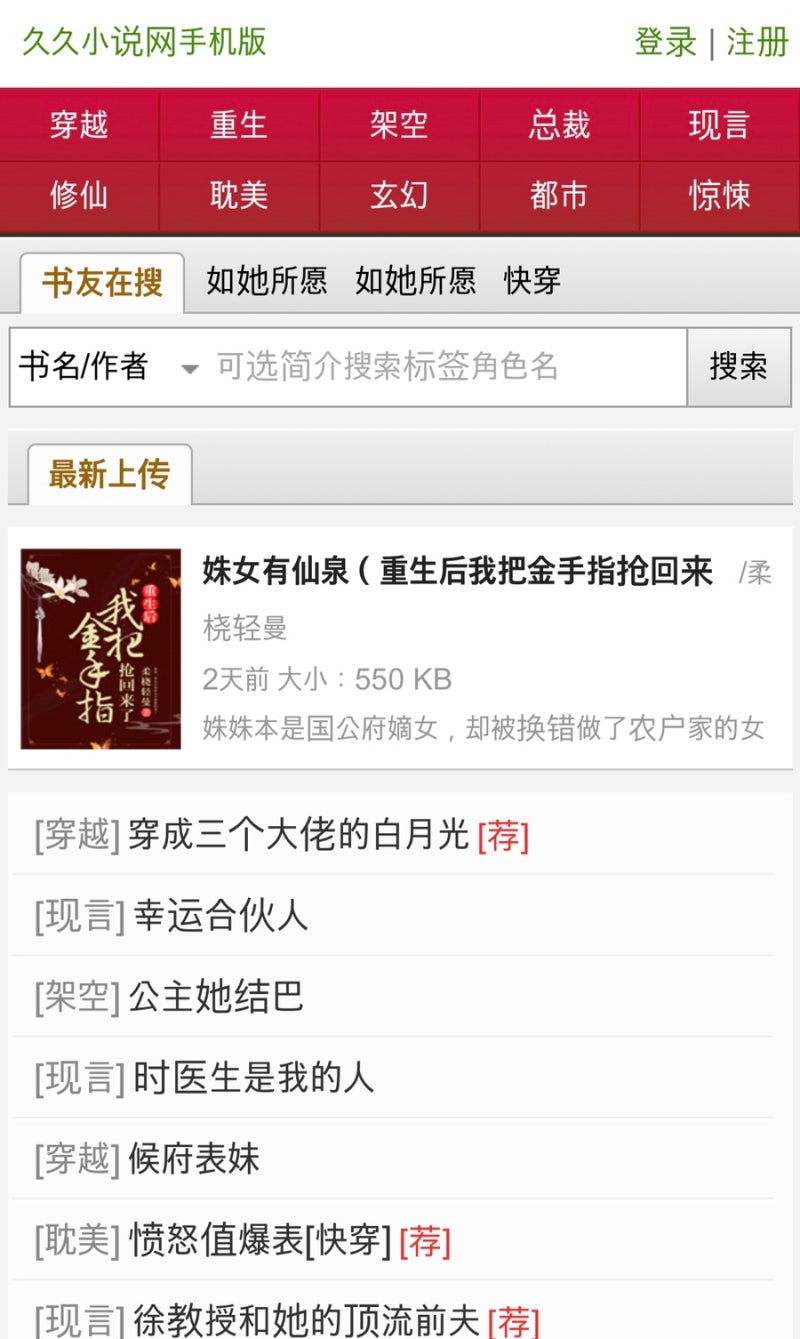Tap the 快穿 trending search keyword
Screen dimensions: 800x1339
[x=532, y=281]
